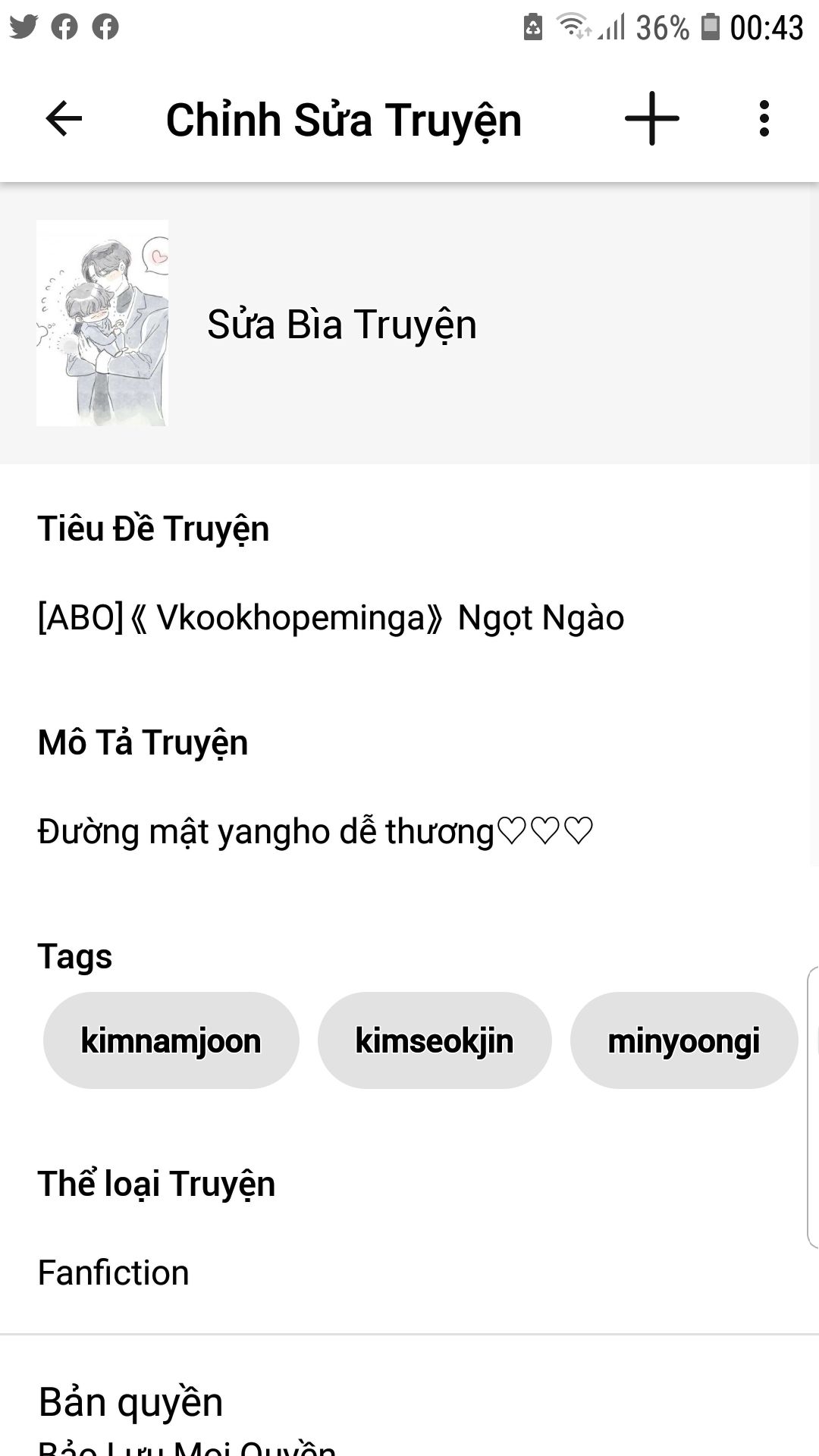Add a new part with plus icon
This screenshot has width=819, height=1456.
651,119
